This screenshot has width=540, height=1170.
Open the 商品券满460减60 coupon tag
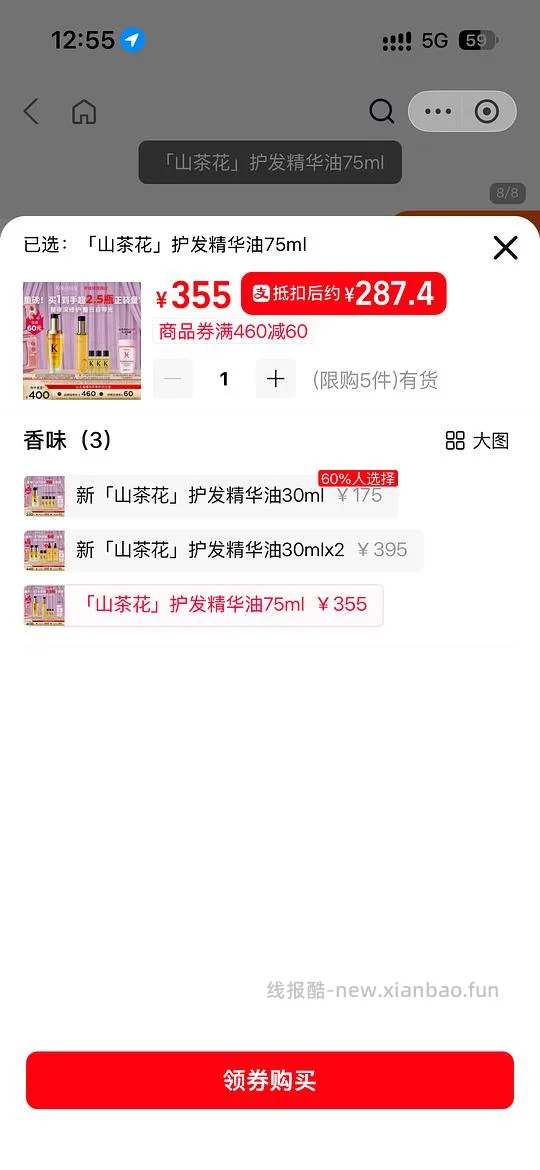point(233,331)
